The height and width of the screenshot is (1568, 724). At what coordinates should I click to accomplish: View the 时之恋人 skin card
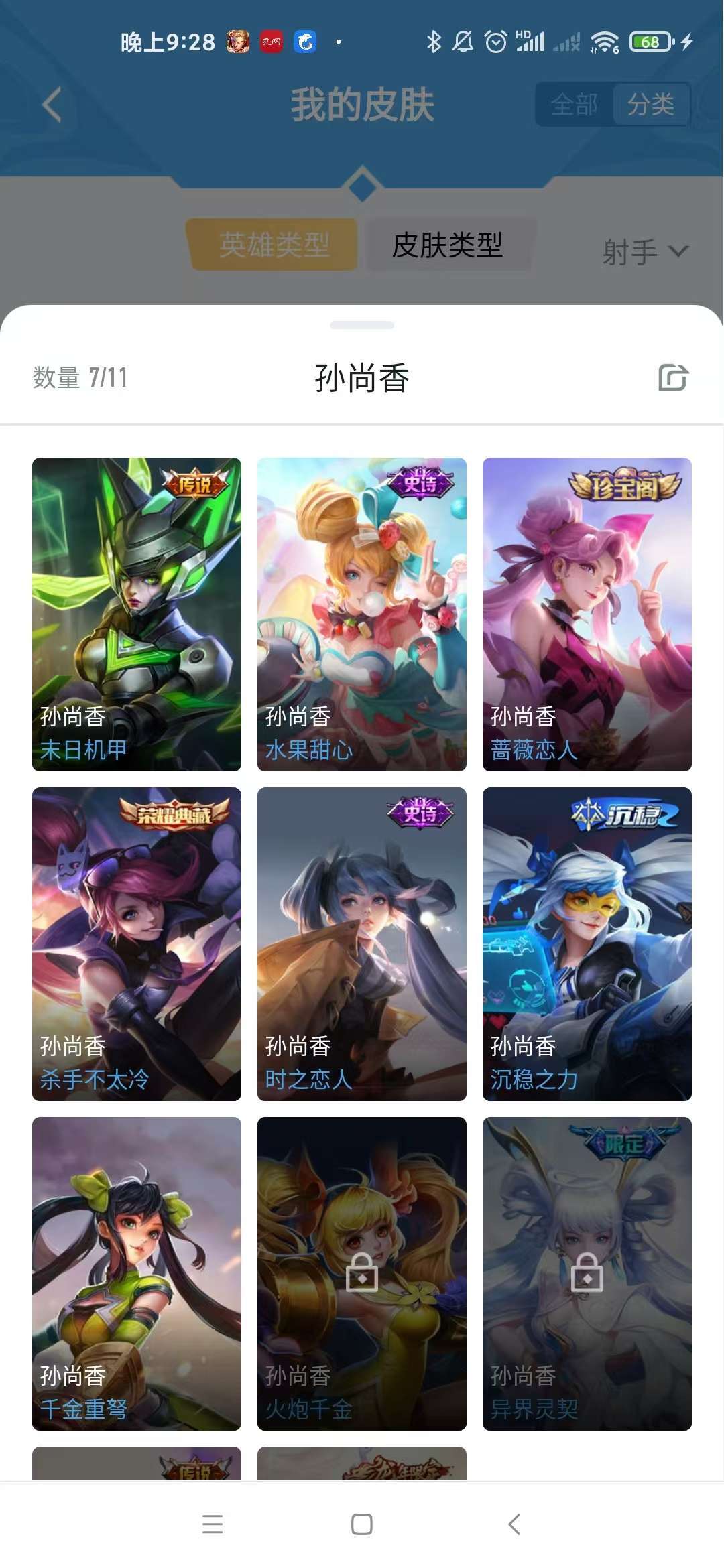(362, 943)
